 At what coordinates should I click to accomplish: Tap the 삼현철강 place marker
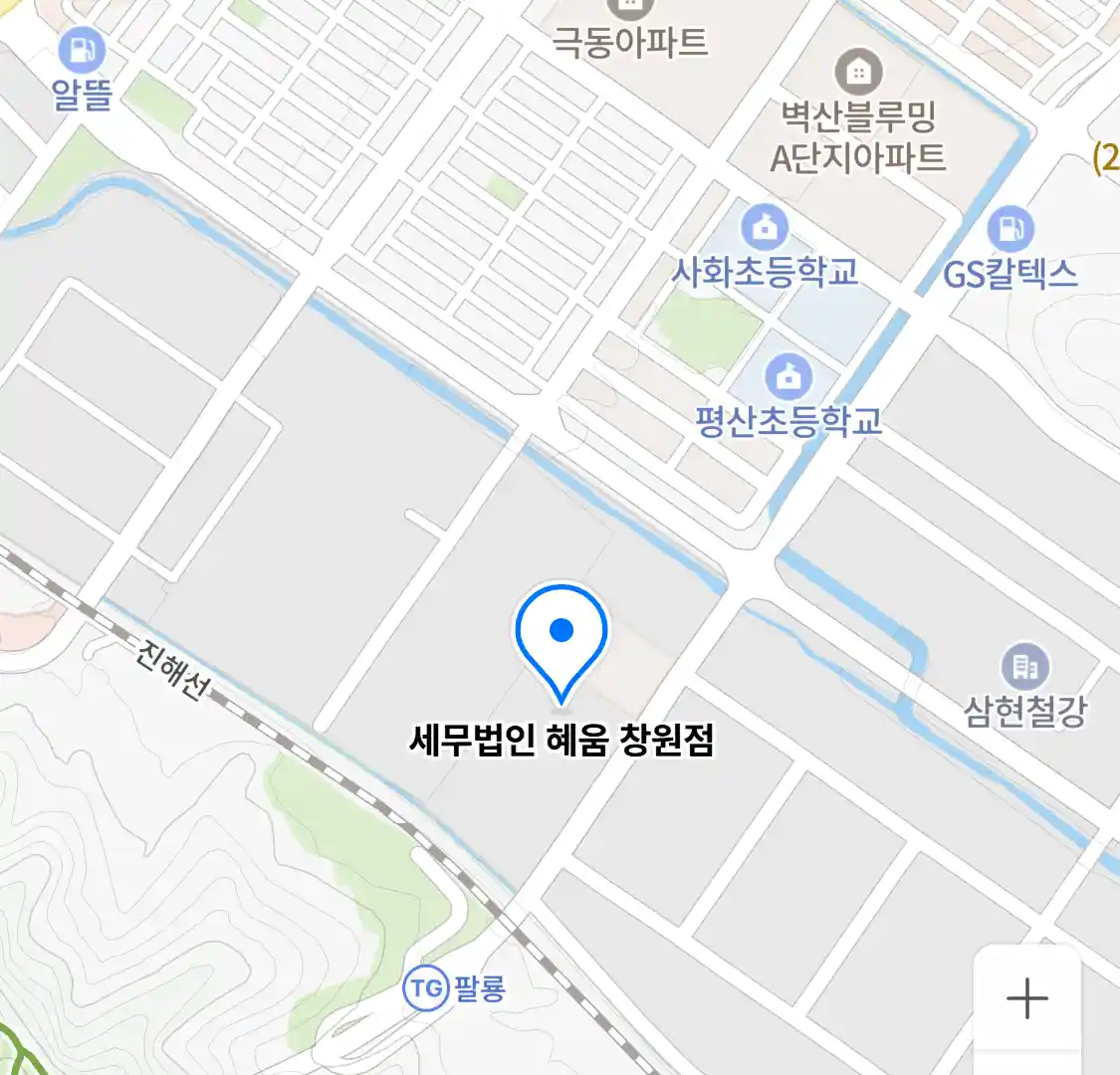pos(1025,666)
